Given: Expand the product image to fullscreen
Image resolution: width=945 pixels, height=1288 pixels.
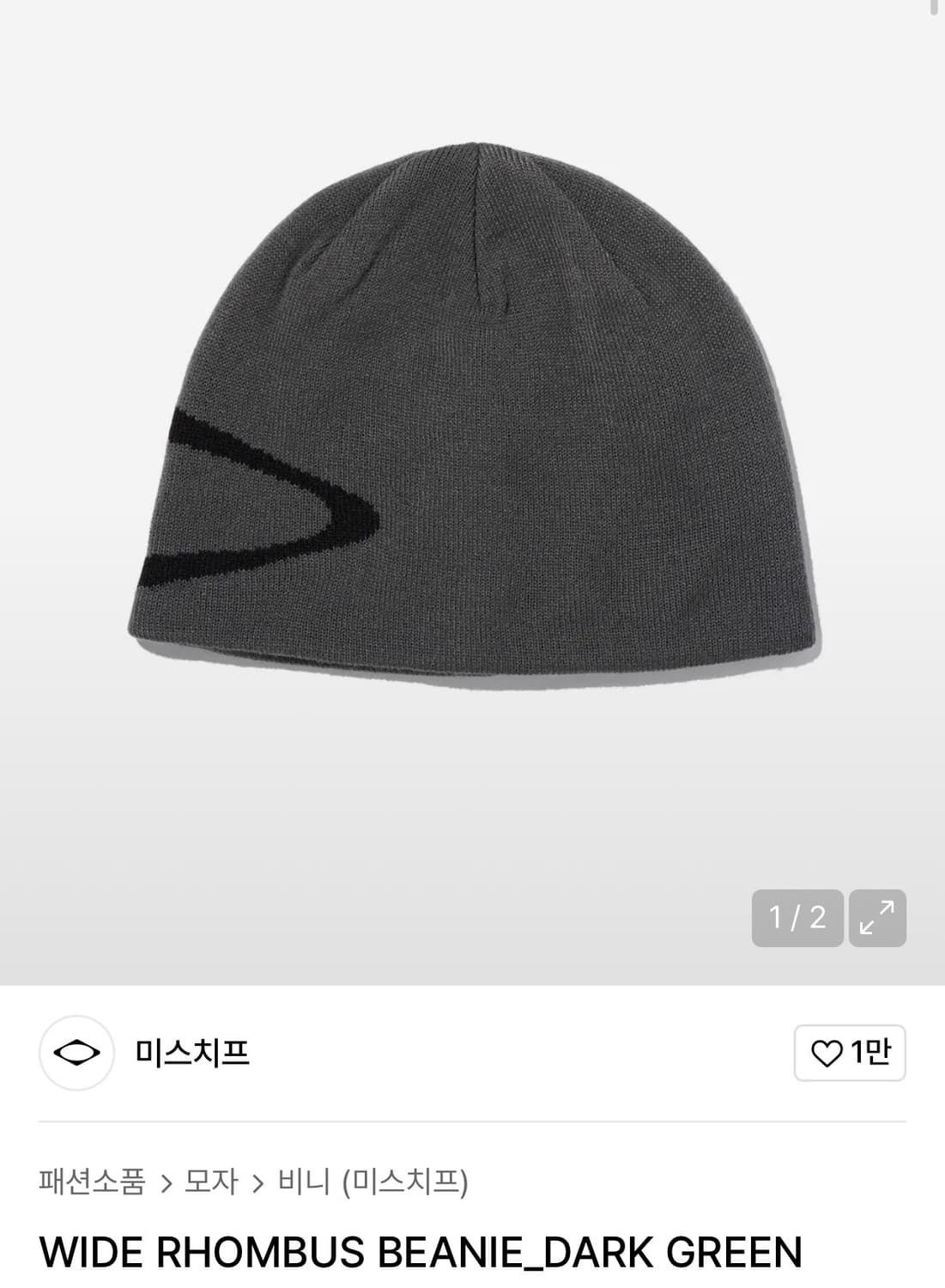Looking at the screenshot, I should (877, 918).
